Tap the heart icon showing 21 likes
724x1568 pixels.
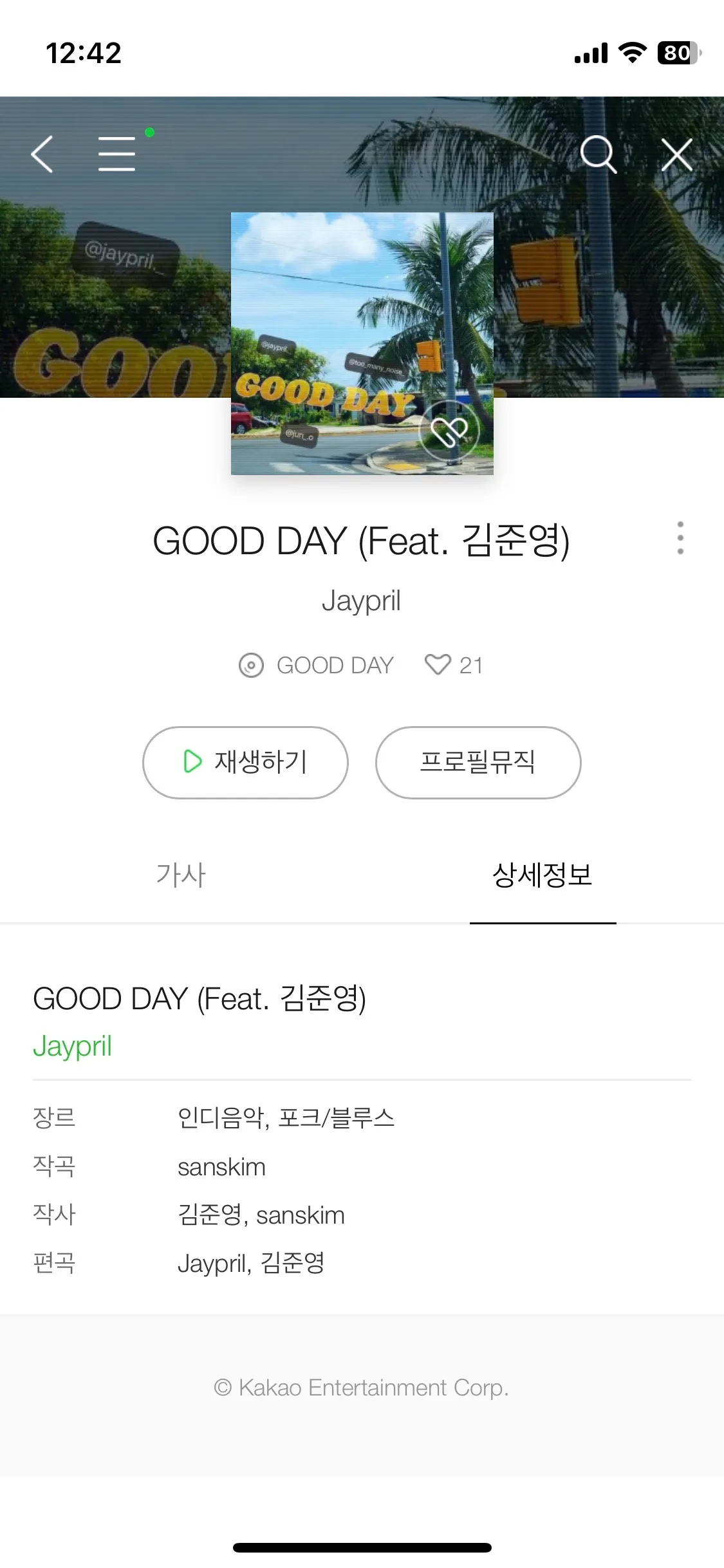click(438, 665)
